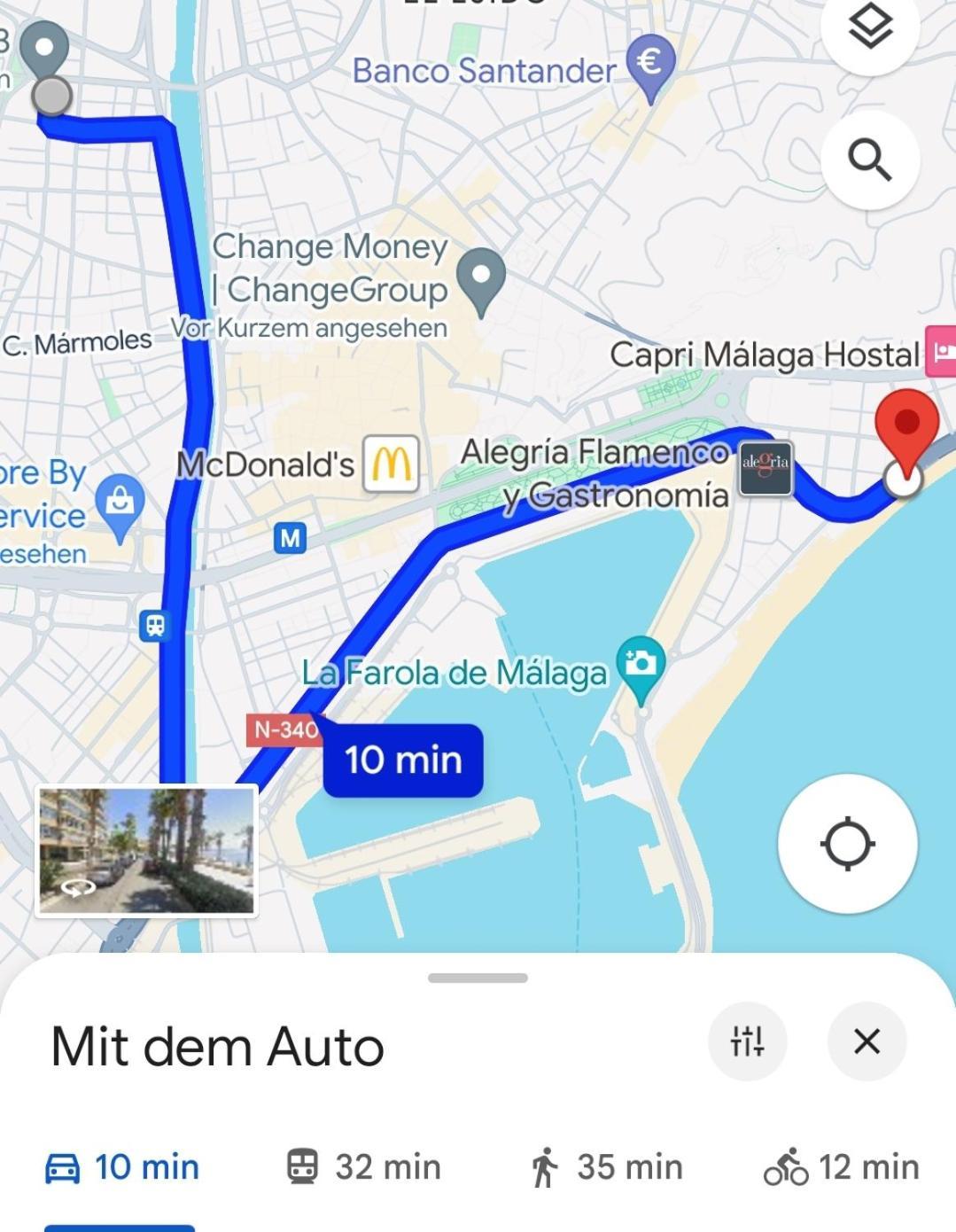956x1232 pixels.
Task: Tap the Capri Málaga Hostal pin
Action: point(940,353)
